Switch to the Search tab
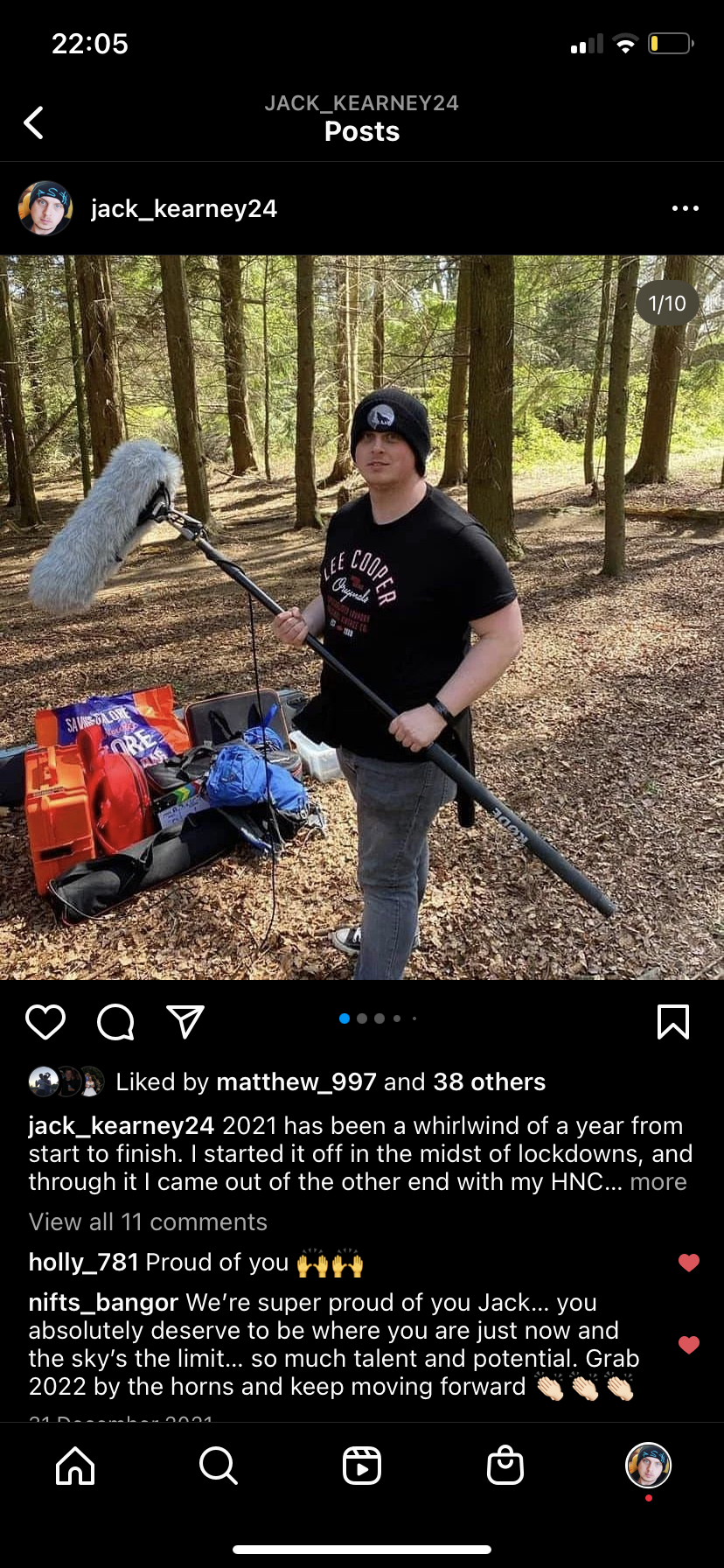 [x=218, y=1466]
